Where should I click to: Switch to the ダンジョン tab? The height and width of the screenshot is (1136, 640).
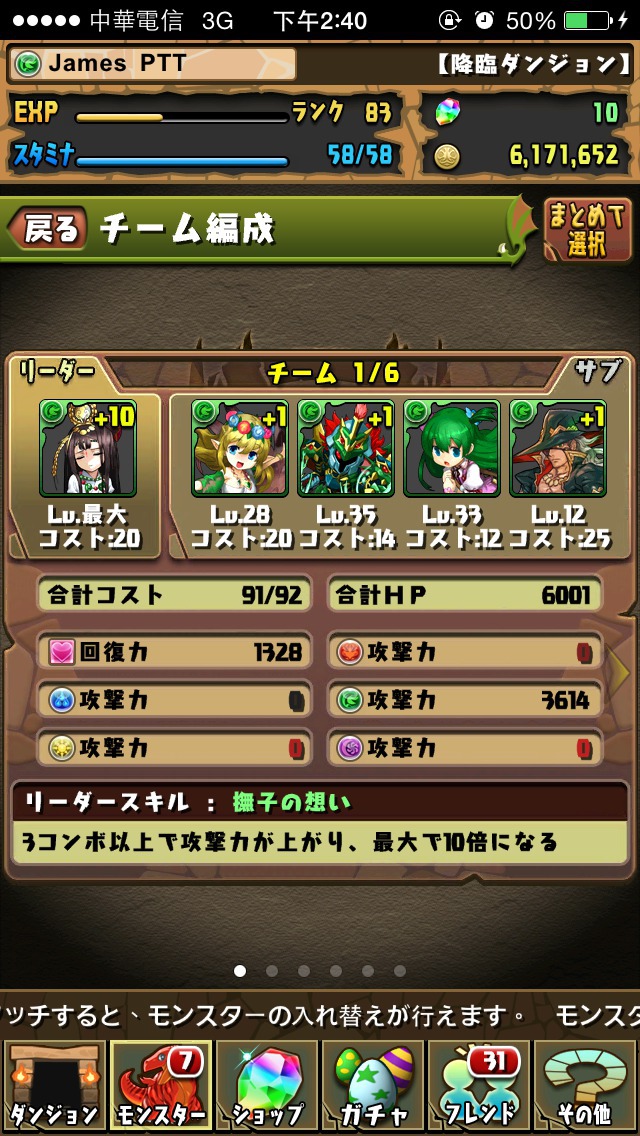(54, 1085)
